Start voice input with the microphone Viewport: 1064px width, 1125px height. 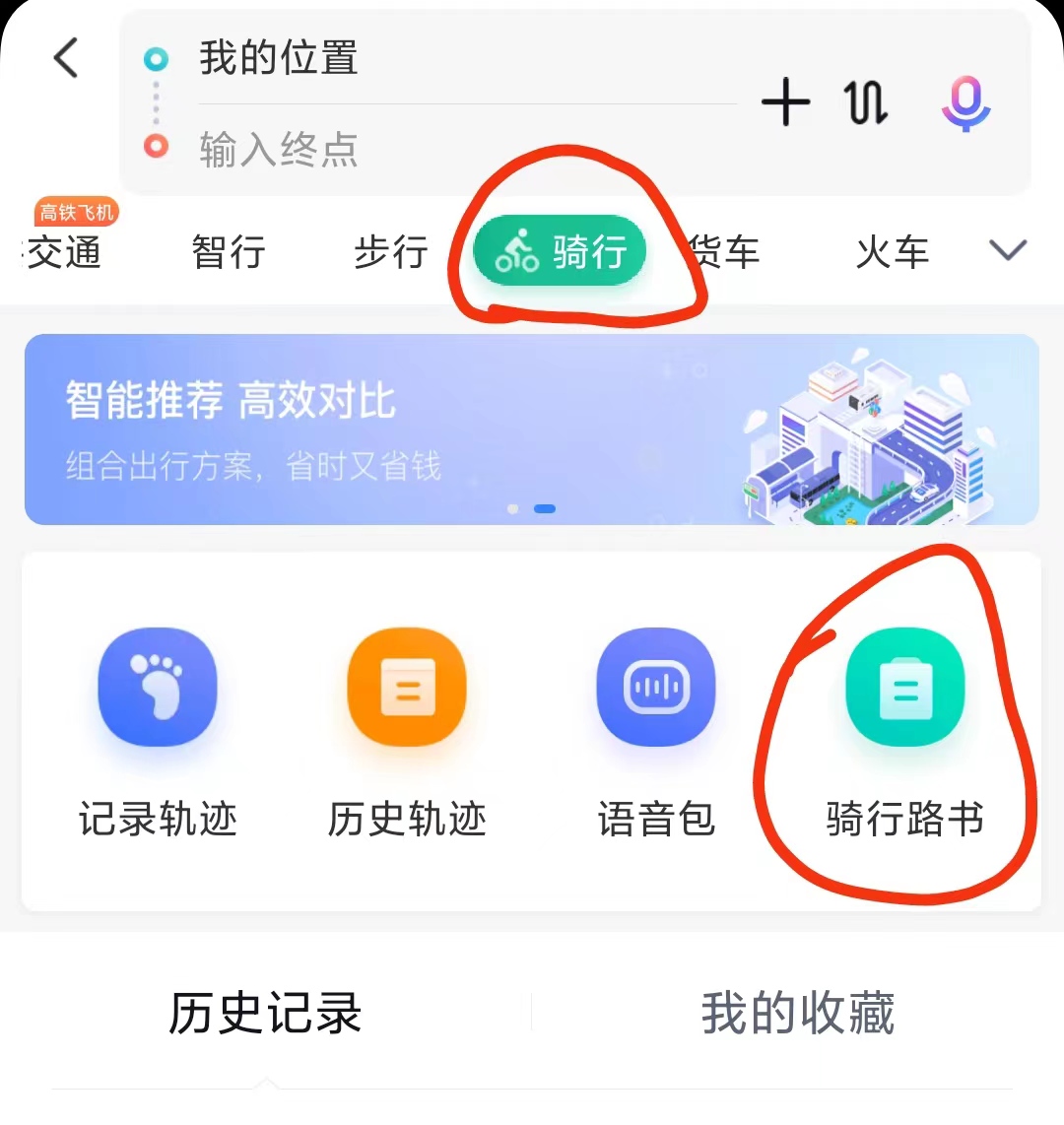pos(965,102)
